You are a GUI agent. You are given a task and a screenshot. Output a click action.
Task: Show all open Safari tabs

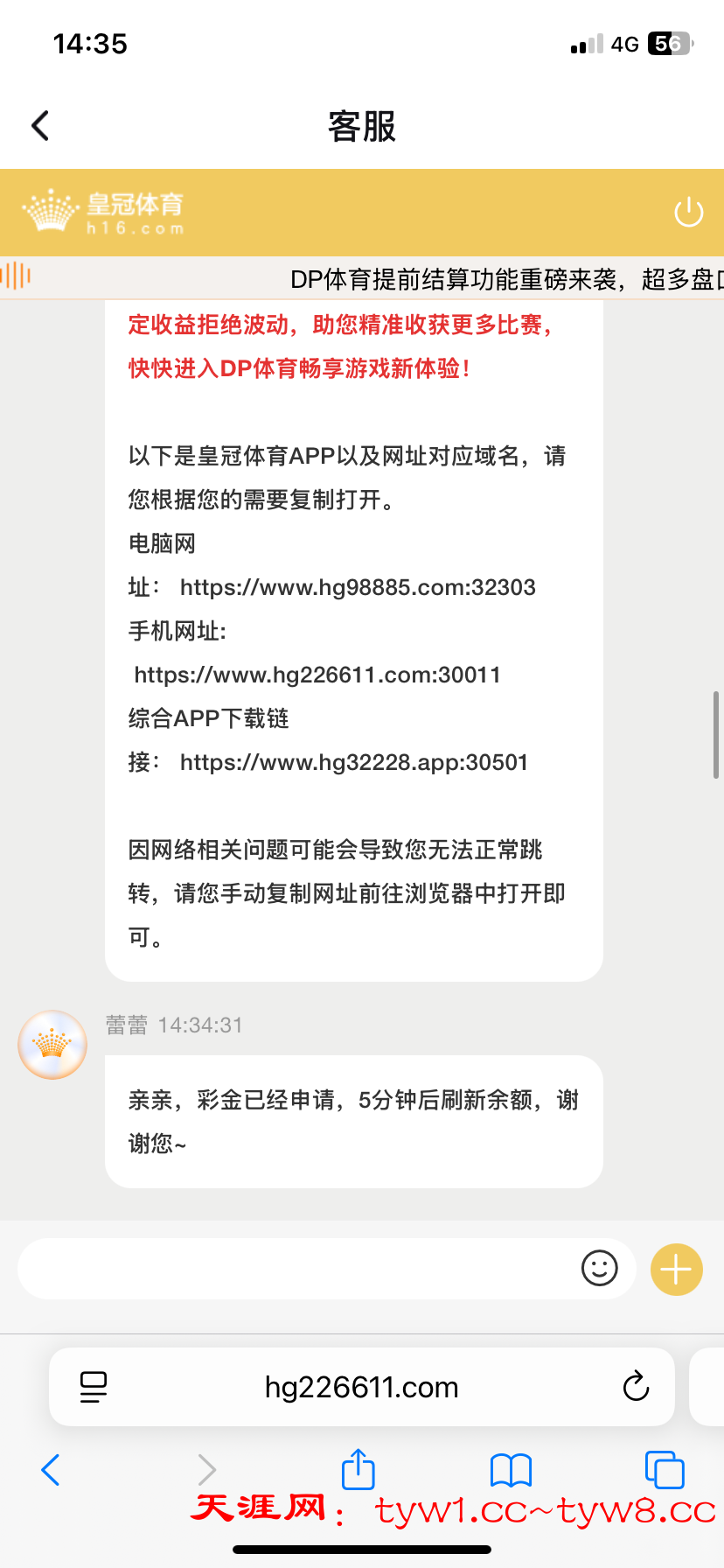pos(665,1470)
